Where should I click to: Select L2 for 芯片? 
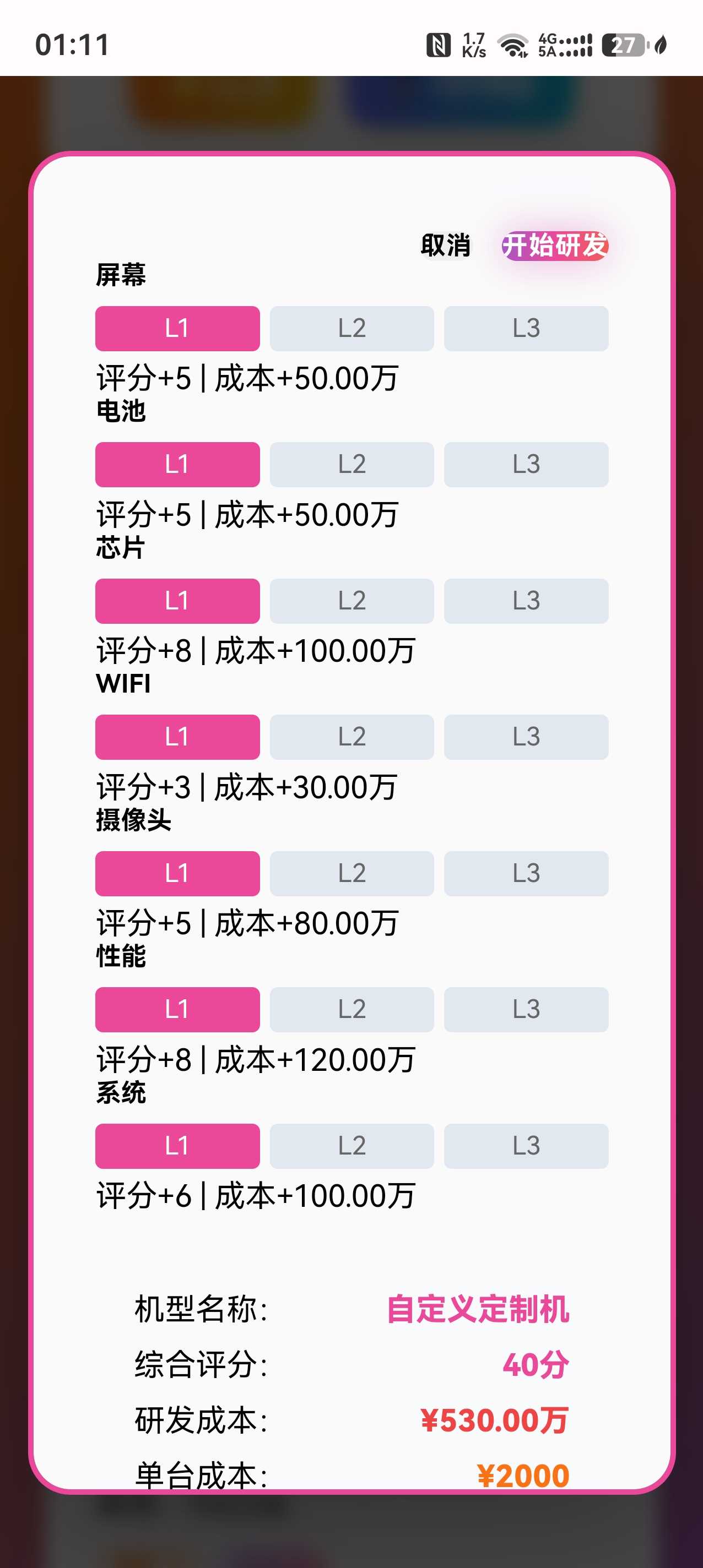click(x=351, y=601)
